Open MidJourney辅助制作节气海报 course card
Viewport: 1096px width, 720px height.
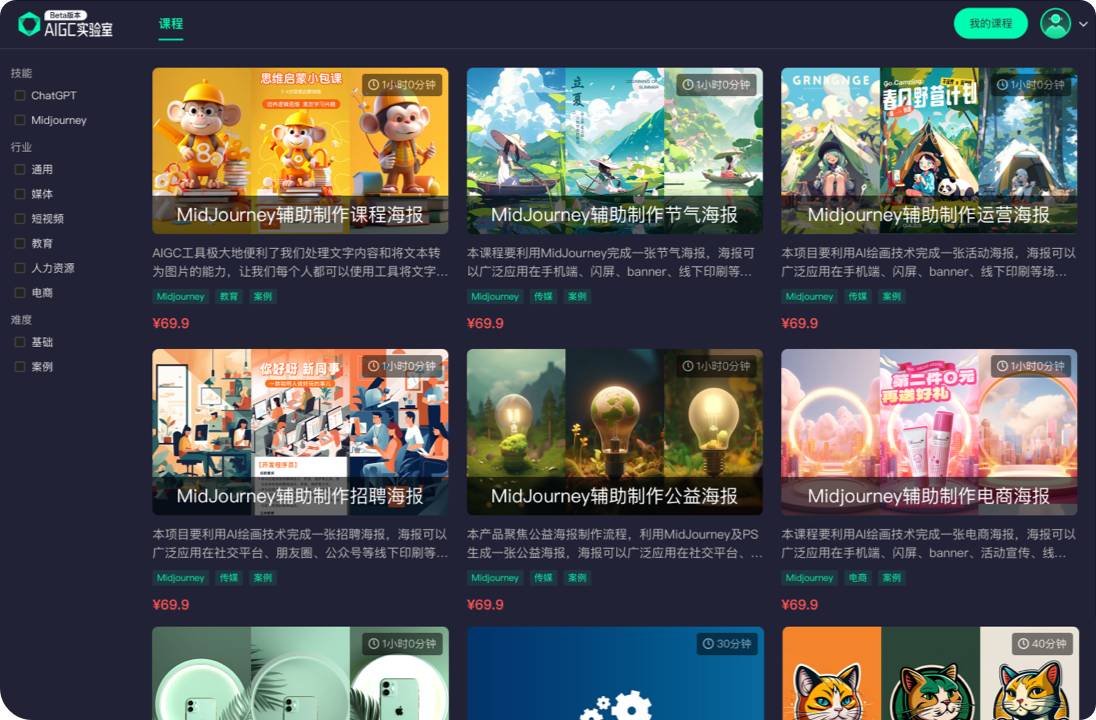(614, 150)
